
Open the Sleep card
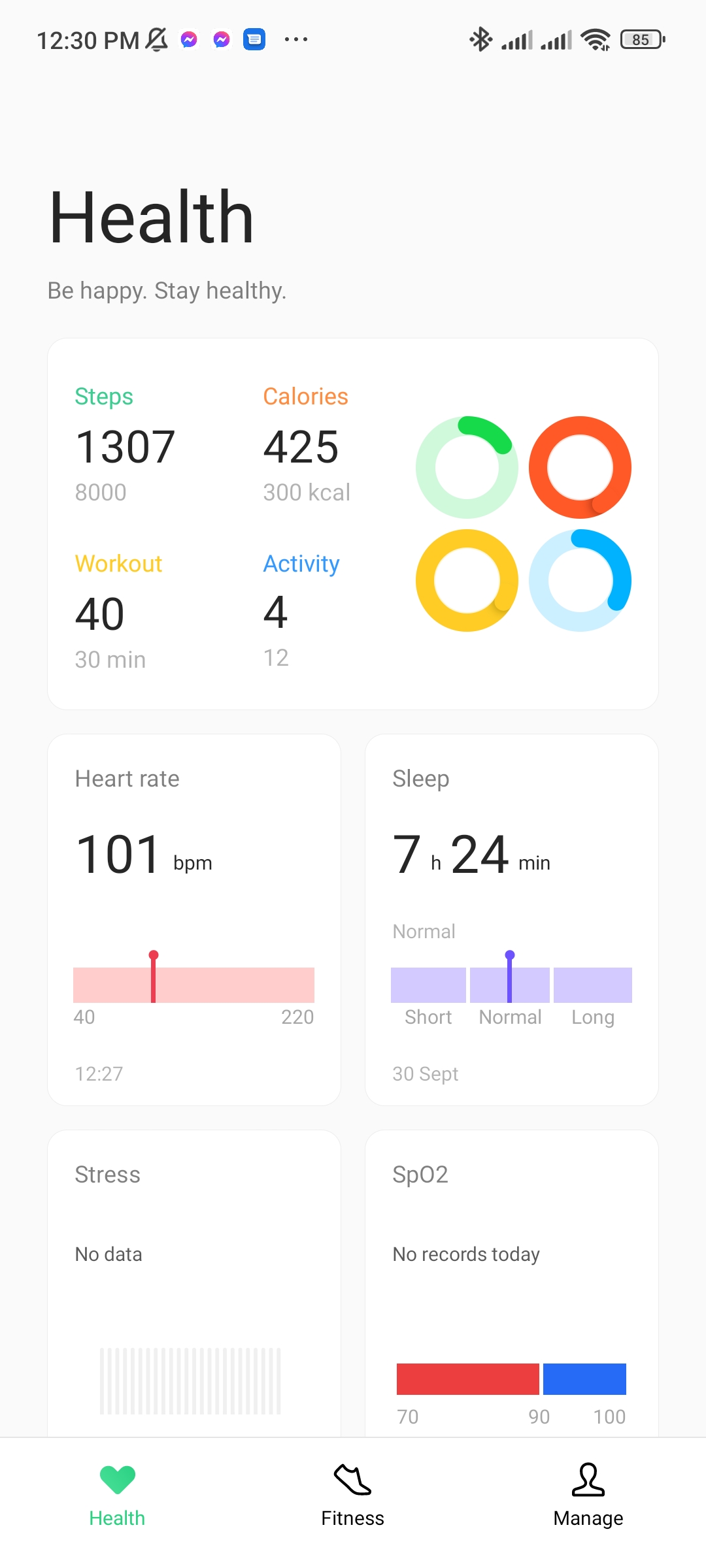click(x=512, y=920)
